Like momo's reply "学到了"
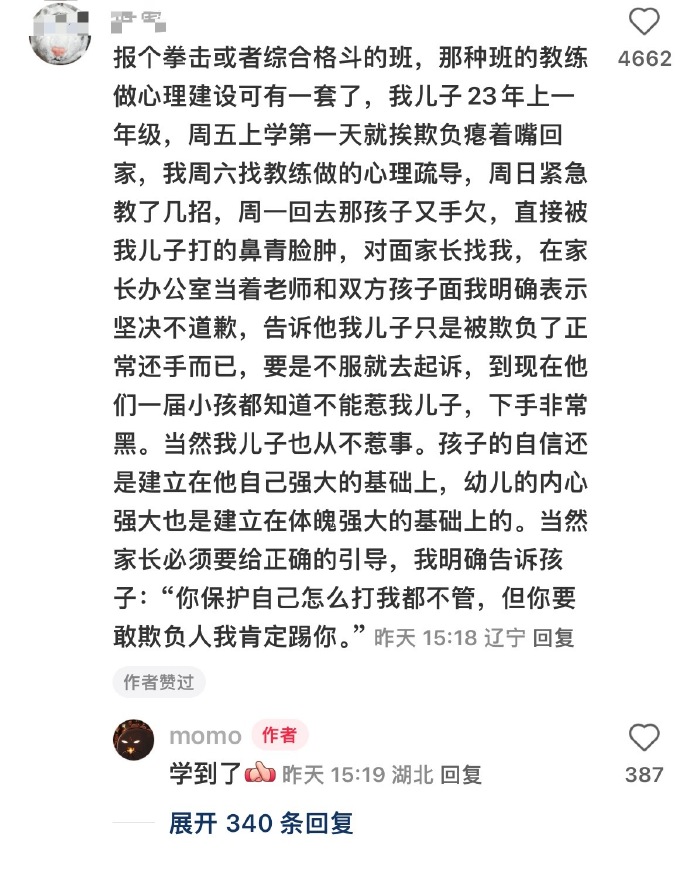Viewport: 690px width, 873px height. point(644,739)
